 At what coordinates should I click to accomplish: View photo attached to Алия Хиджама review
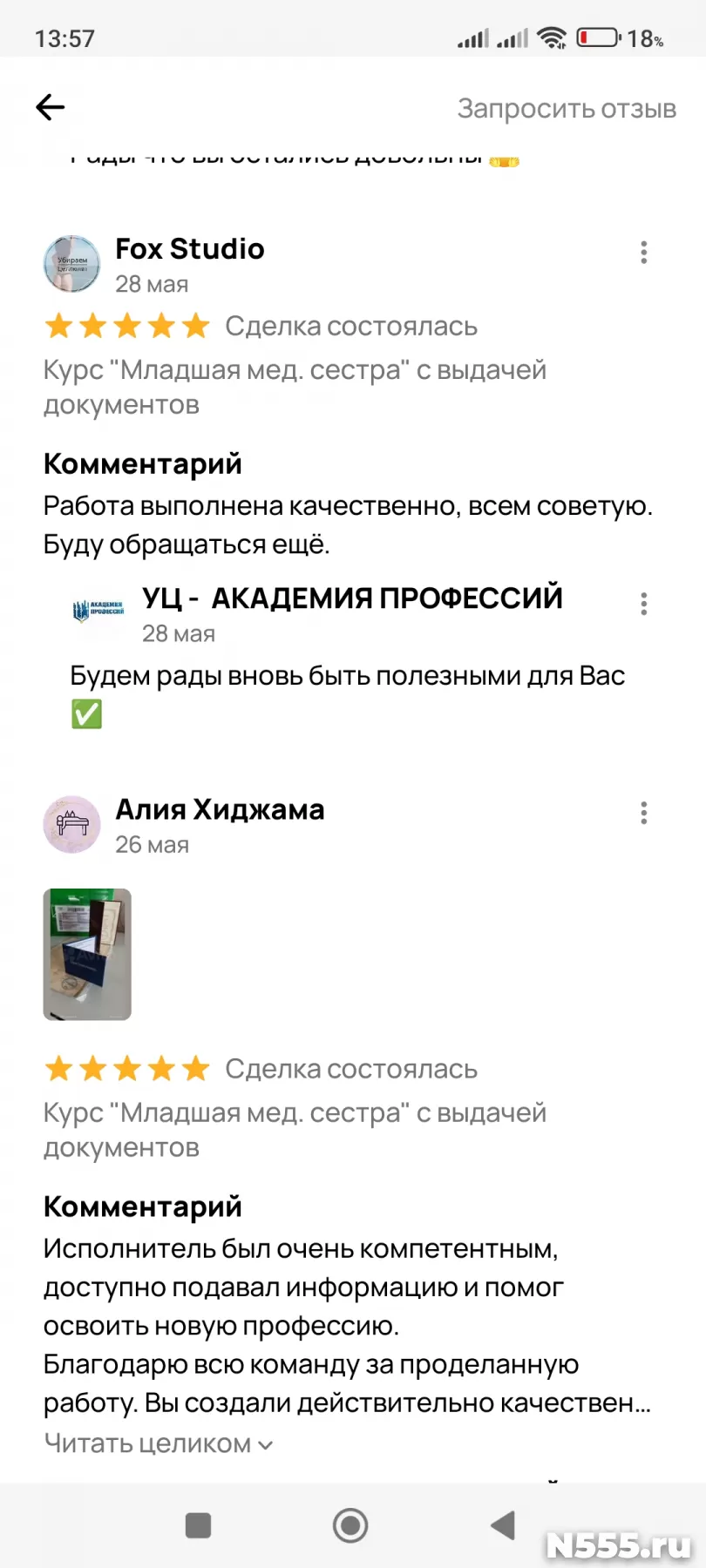[87, 954]
